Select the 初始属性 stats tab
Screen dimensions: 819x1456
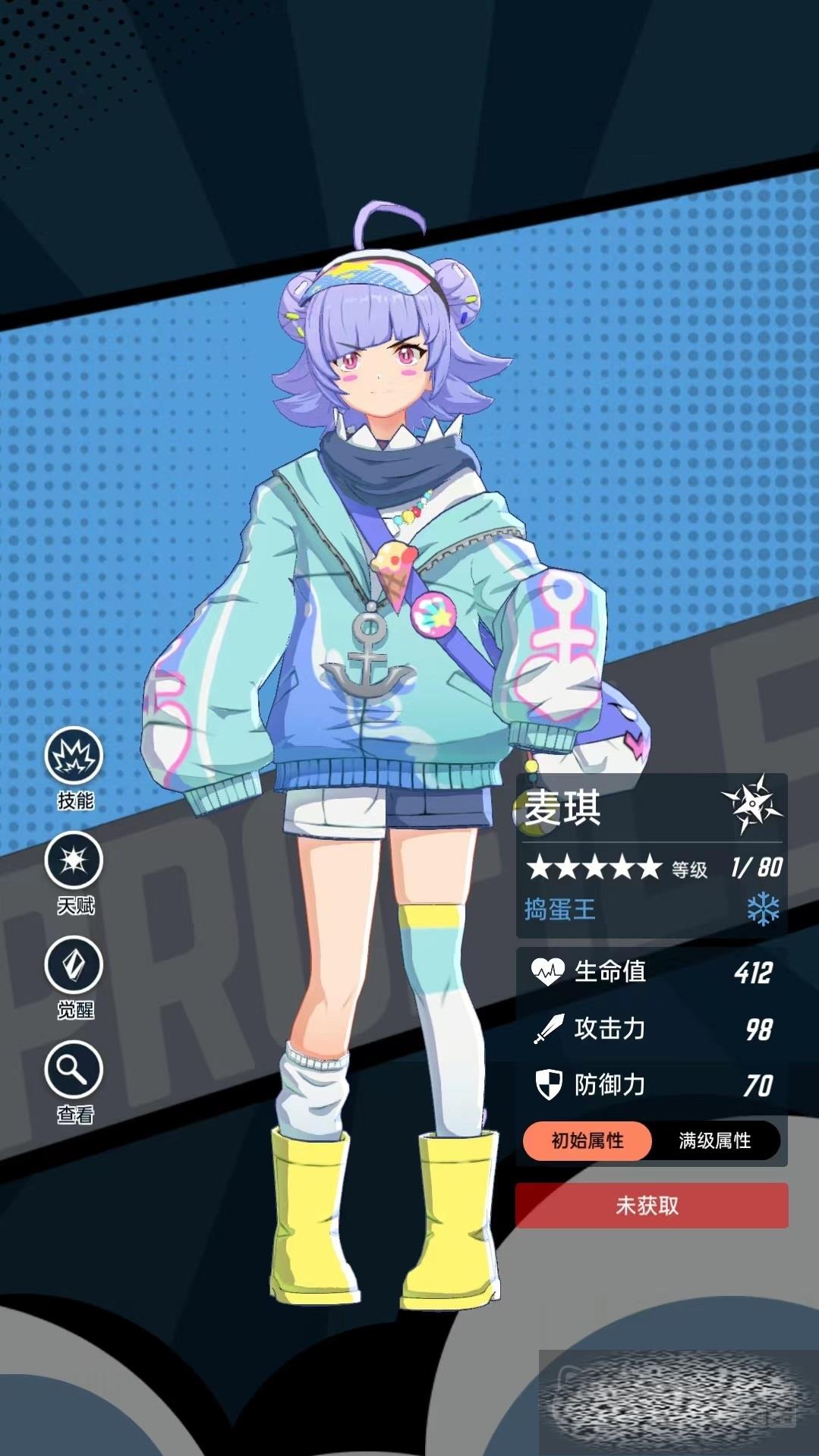point(587,1140)
